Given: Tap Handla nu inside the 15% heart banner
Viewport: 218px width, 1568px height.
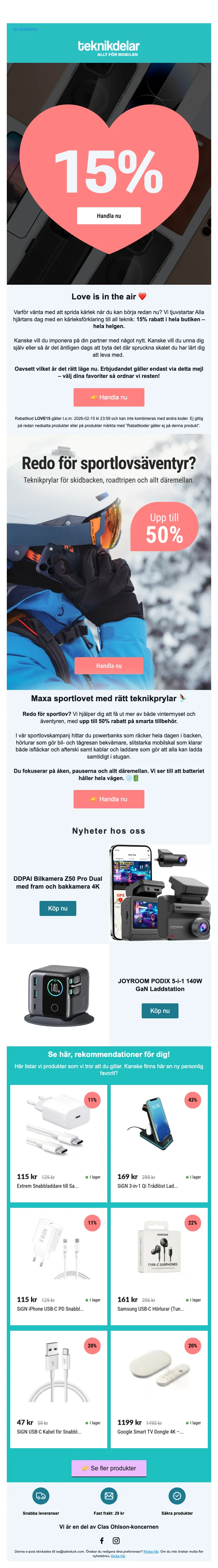Looking at the screenshot, I should (109, 215).
